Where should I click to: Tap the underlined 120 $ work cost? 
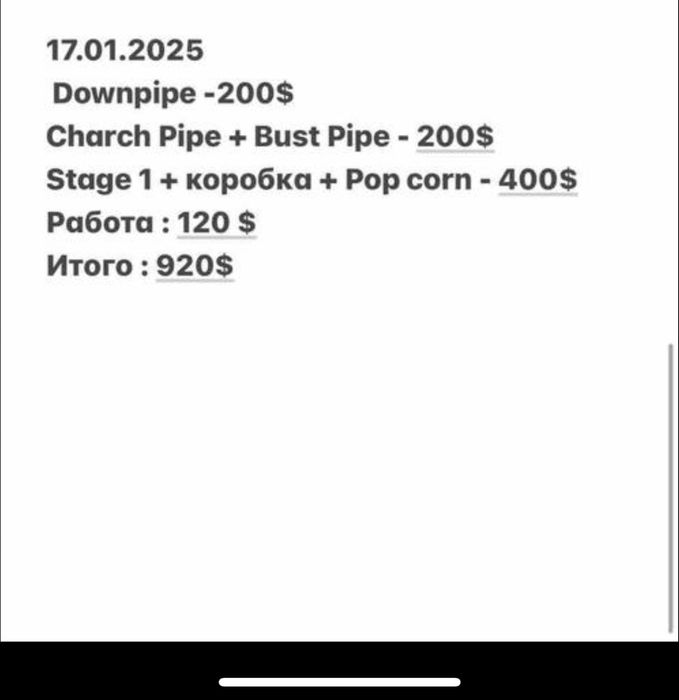(x=216, y=224)
